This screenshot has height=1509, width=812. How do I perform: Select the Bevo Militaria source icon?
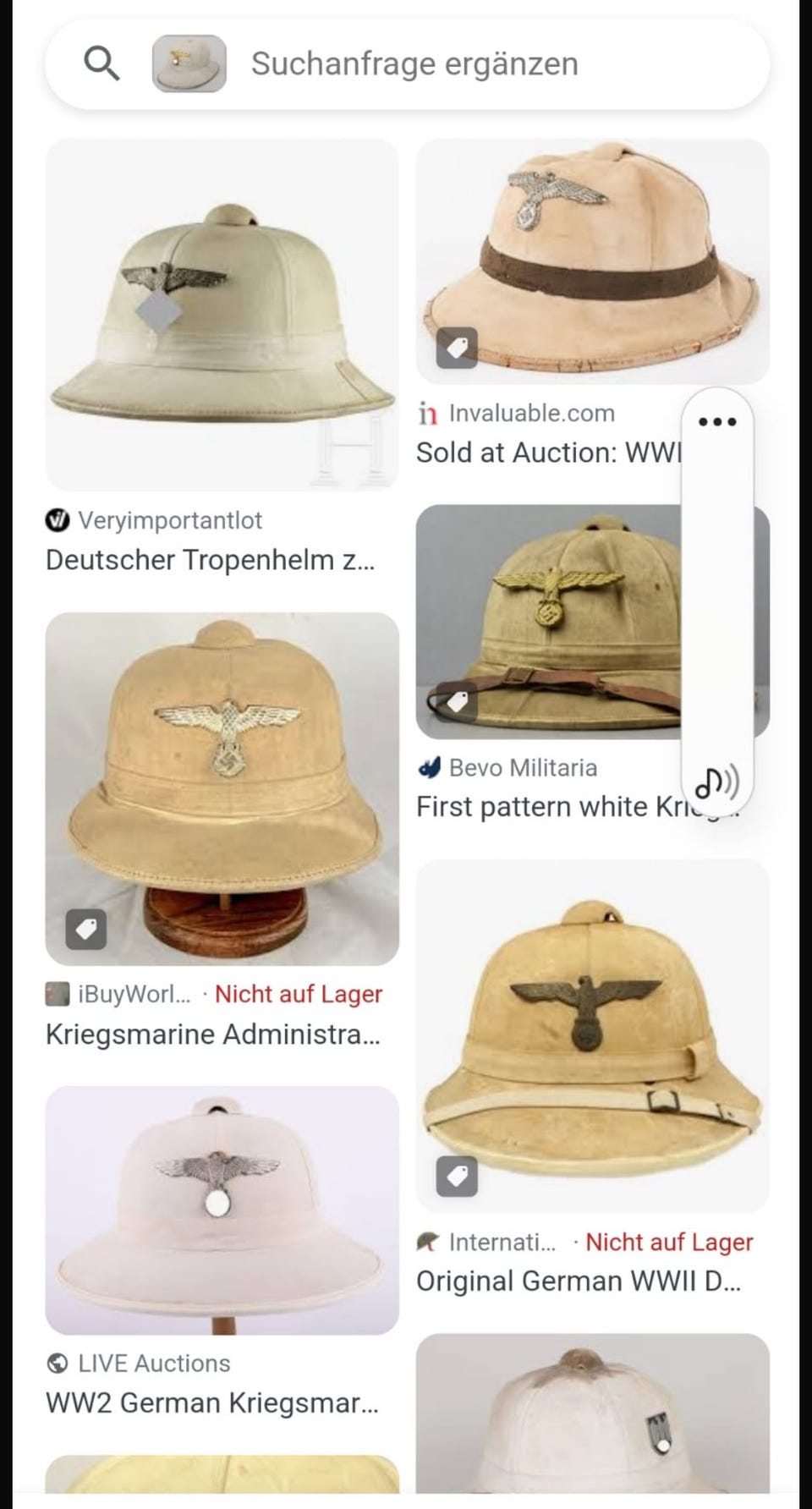[x=431, y=767]
